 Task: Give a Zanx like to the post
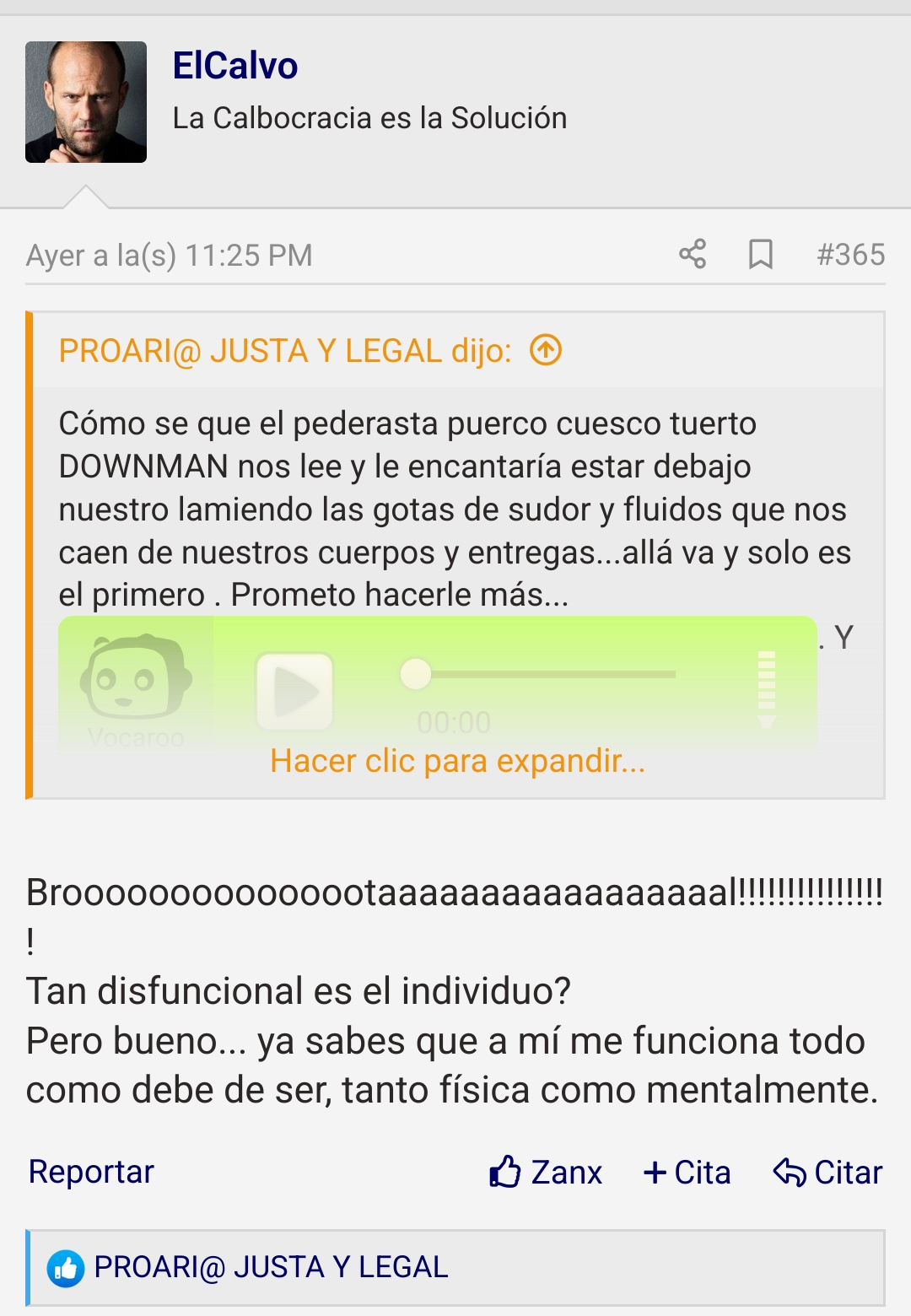(546, 1172)
